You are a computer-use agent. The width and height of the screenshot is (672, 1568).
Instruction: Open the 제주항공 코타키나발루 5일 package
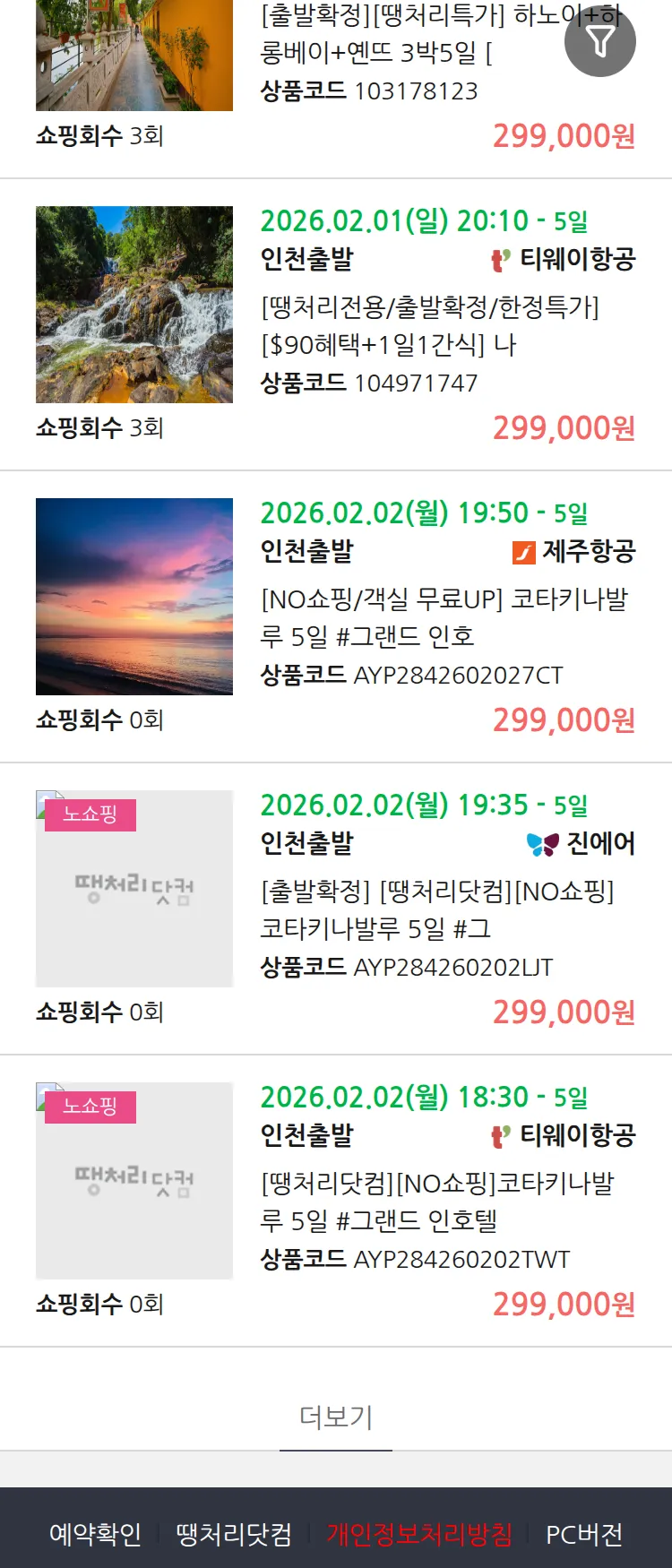[x=444, y=617]
